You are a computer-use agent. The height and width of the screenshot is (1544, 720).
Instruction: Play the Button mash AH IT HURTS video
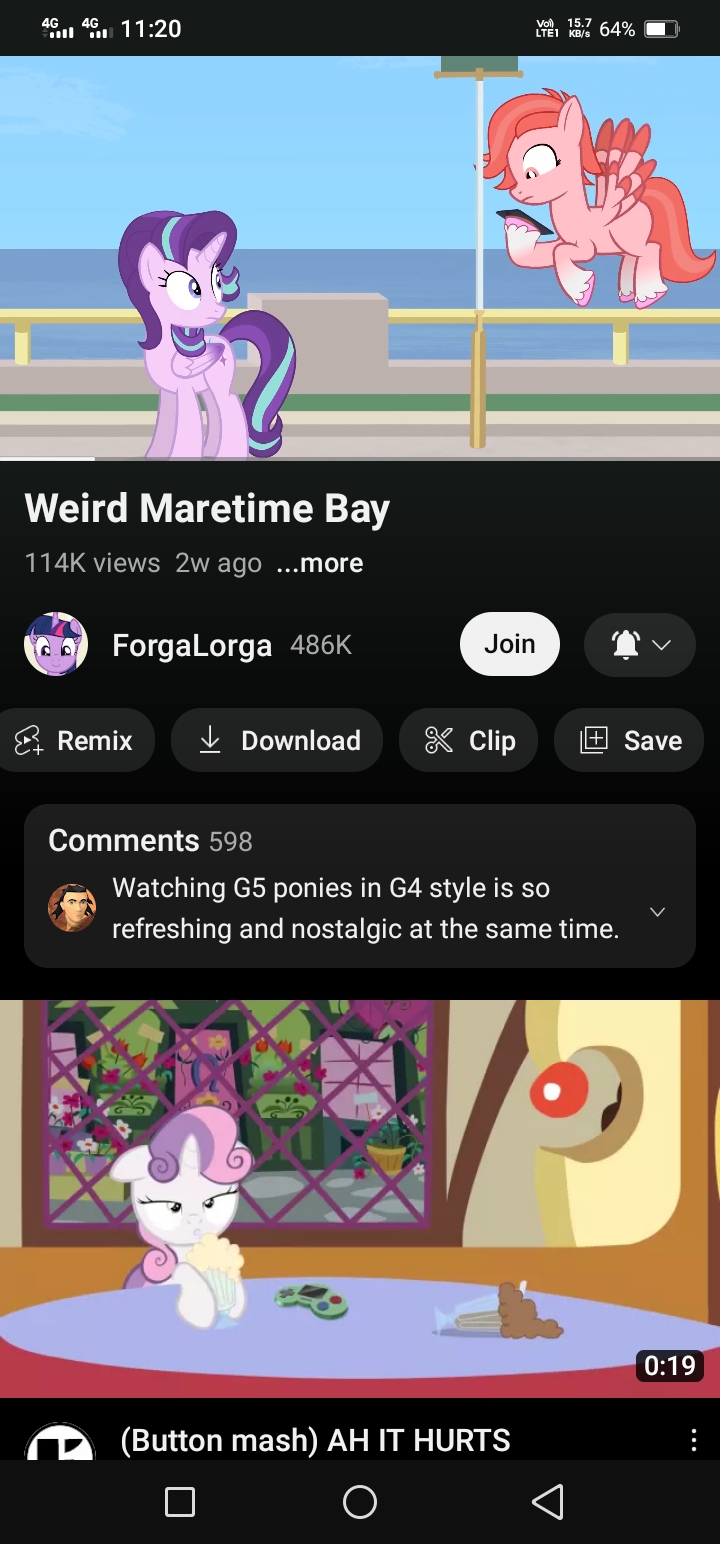tap(360, 1198)
